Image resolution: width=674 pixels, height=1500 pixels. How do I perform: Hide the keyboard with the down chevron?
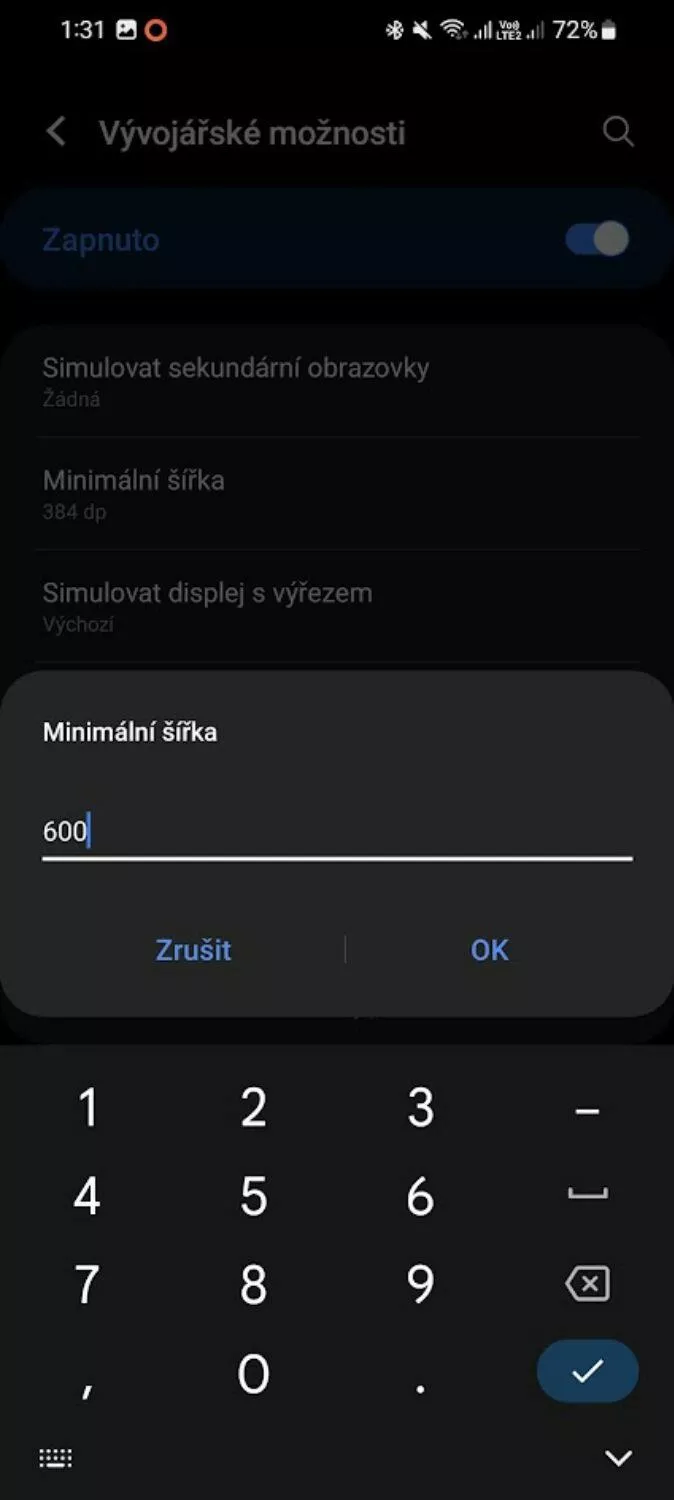[x=619, y=1458]
